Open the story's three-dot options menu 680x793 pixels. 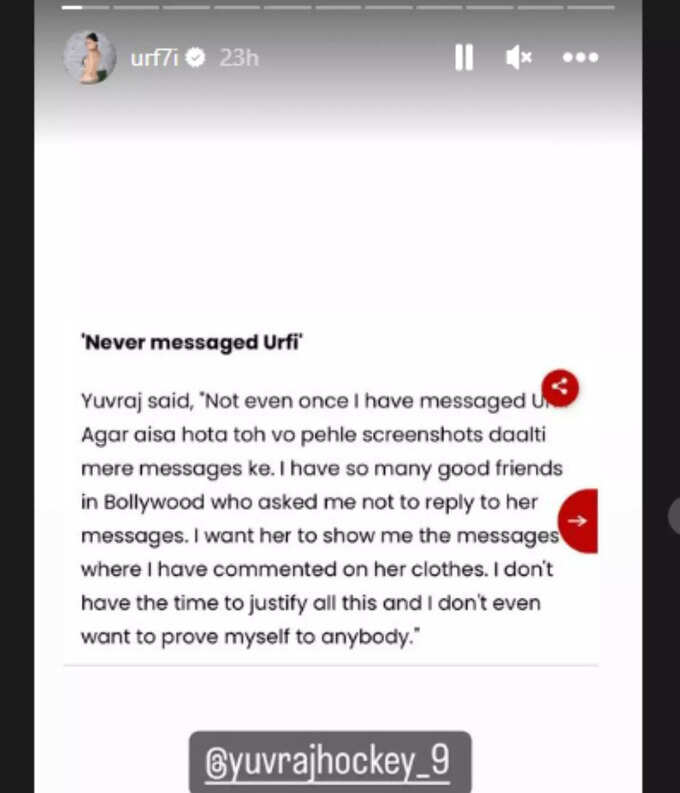pos(580,58)
